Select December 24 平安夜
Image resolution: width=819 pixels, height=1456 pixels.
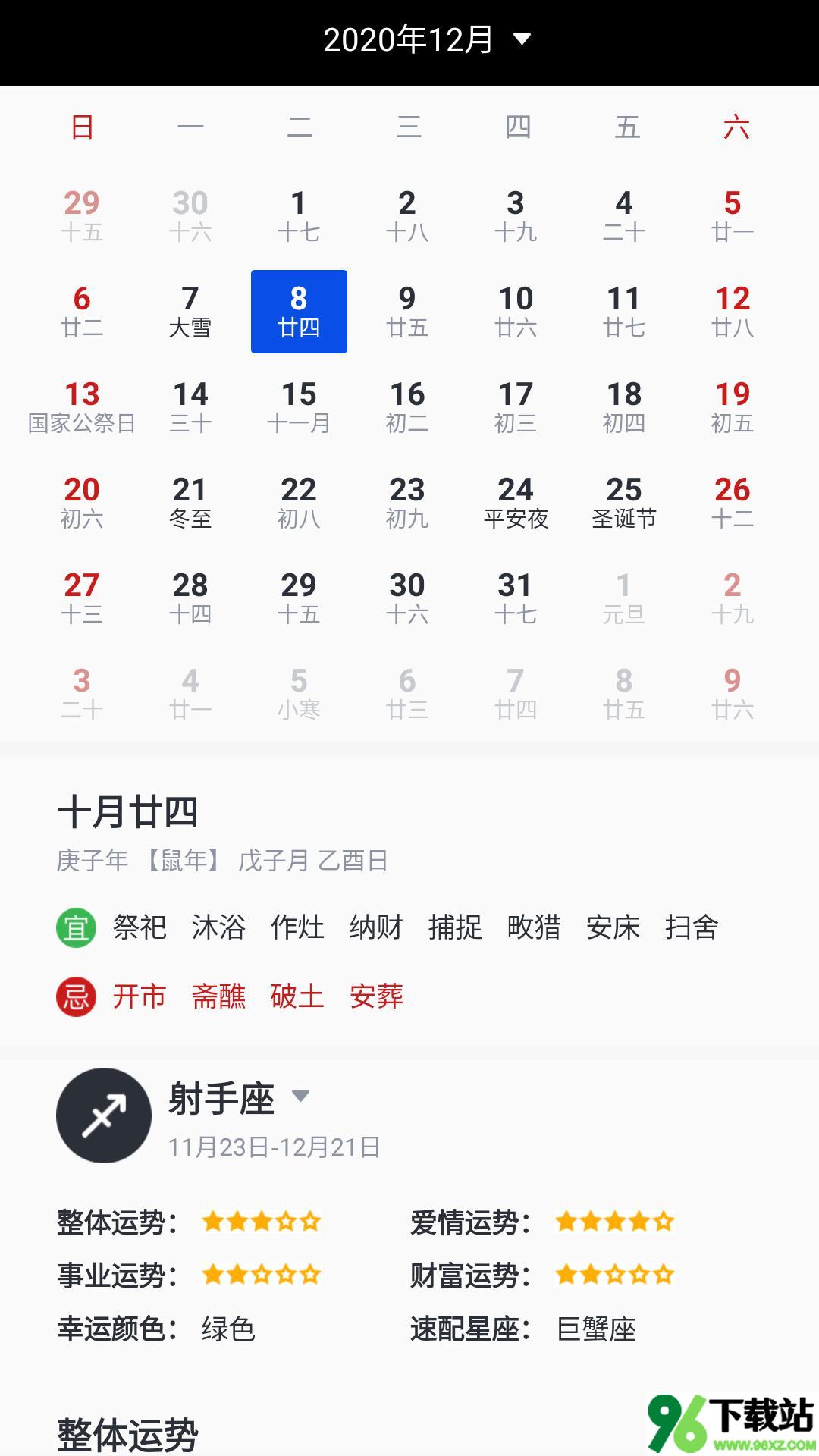(516, 503)
